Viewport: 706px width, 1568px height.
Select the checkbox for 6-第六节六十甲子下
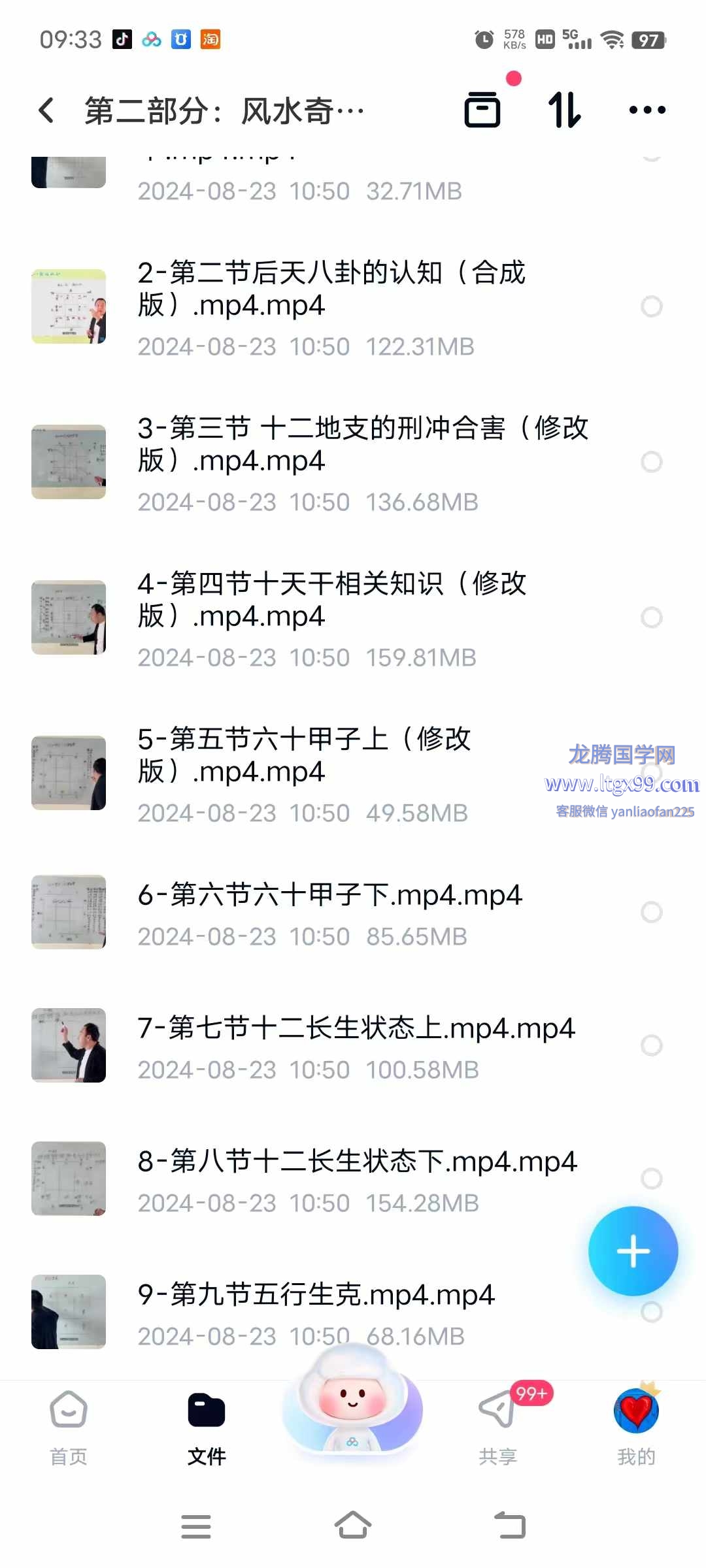click(652, 912)
